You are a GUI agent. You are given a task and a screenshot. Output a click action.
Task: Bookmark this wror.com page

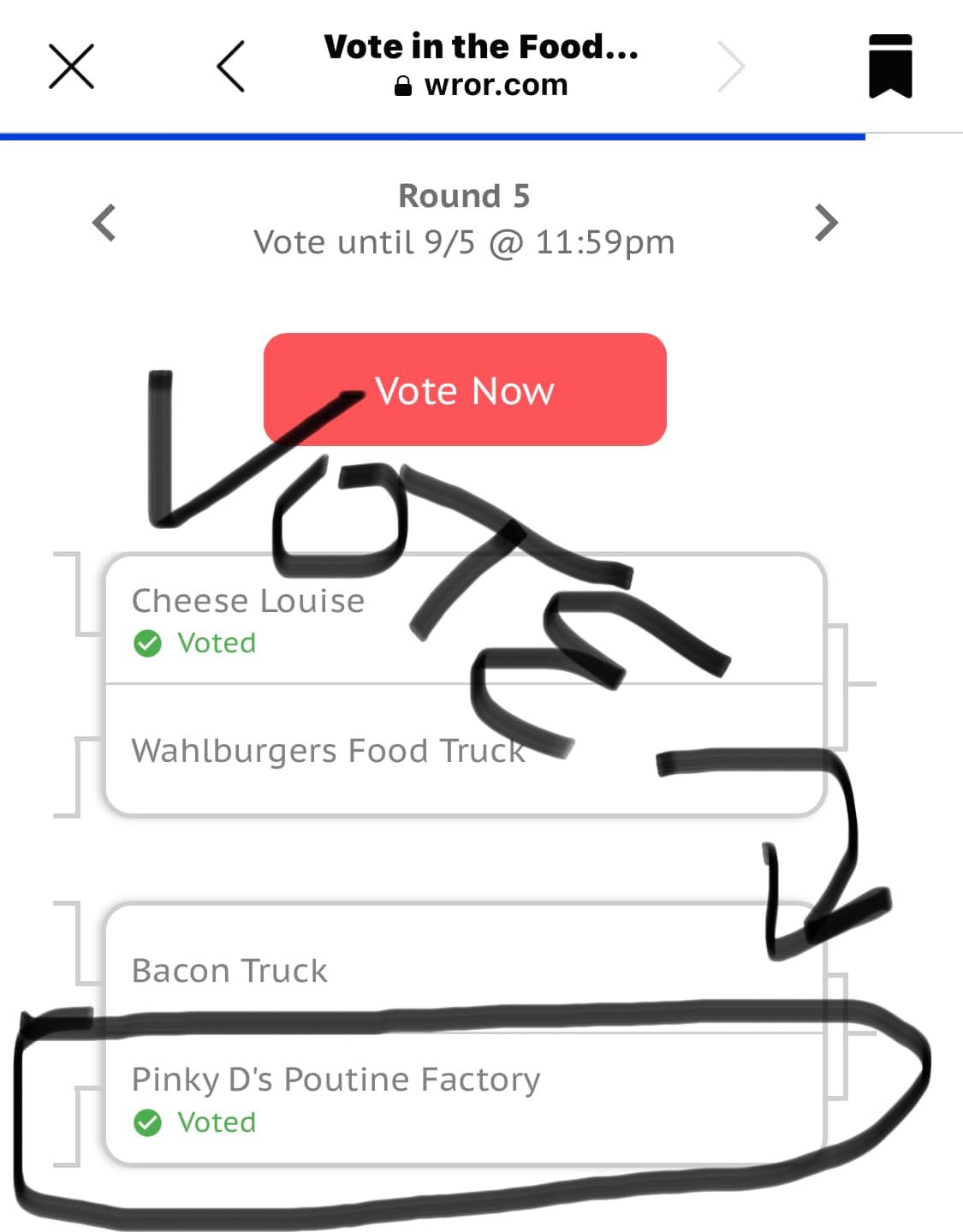tap(890, 67)
